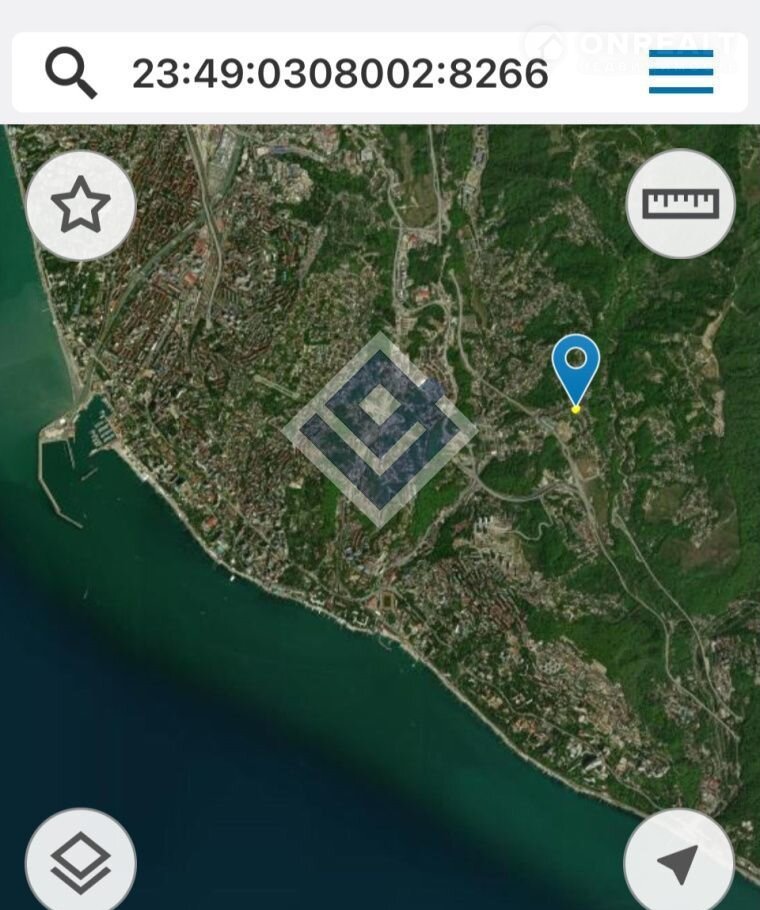Activate the ruler measuring tool
This screenshot has width=760, height=910.
[x=680, y=203]
